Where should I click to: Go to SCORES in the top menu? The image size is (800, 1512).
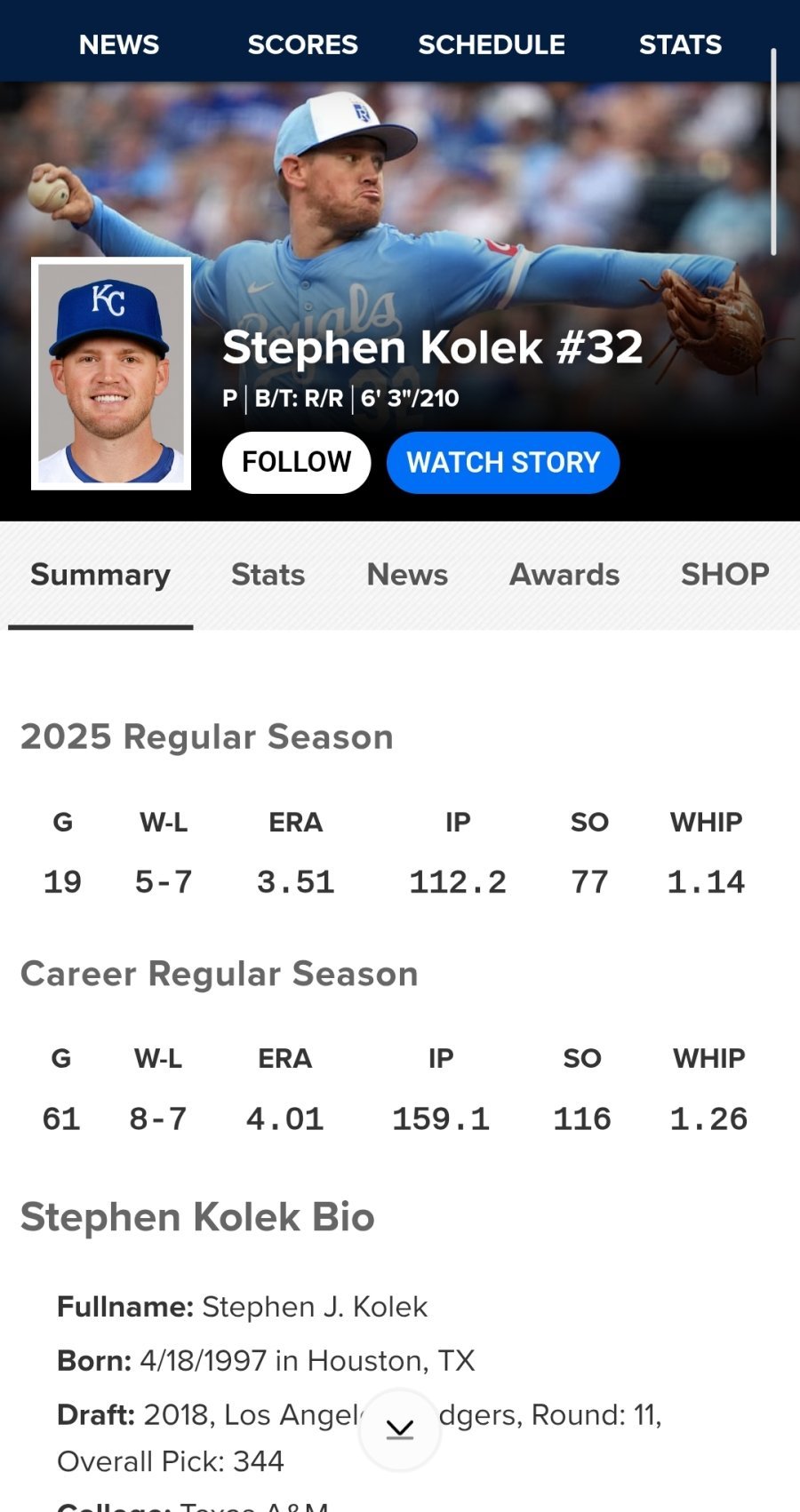[x=302, y=44]
